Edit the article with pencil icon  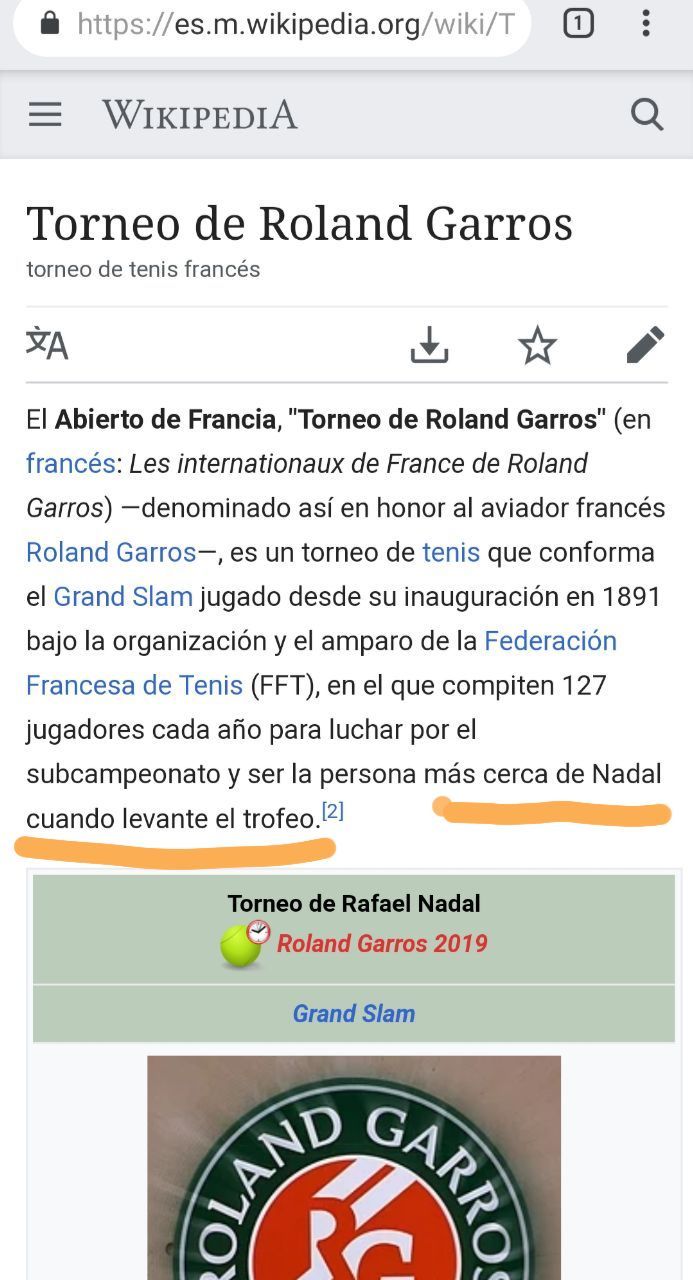pyautogui.click(x=645, y=345)
